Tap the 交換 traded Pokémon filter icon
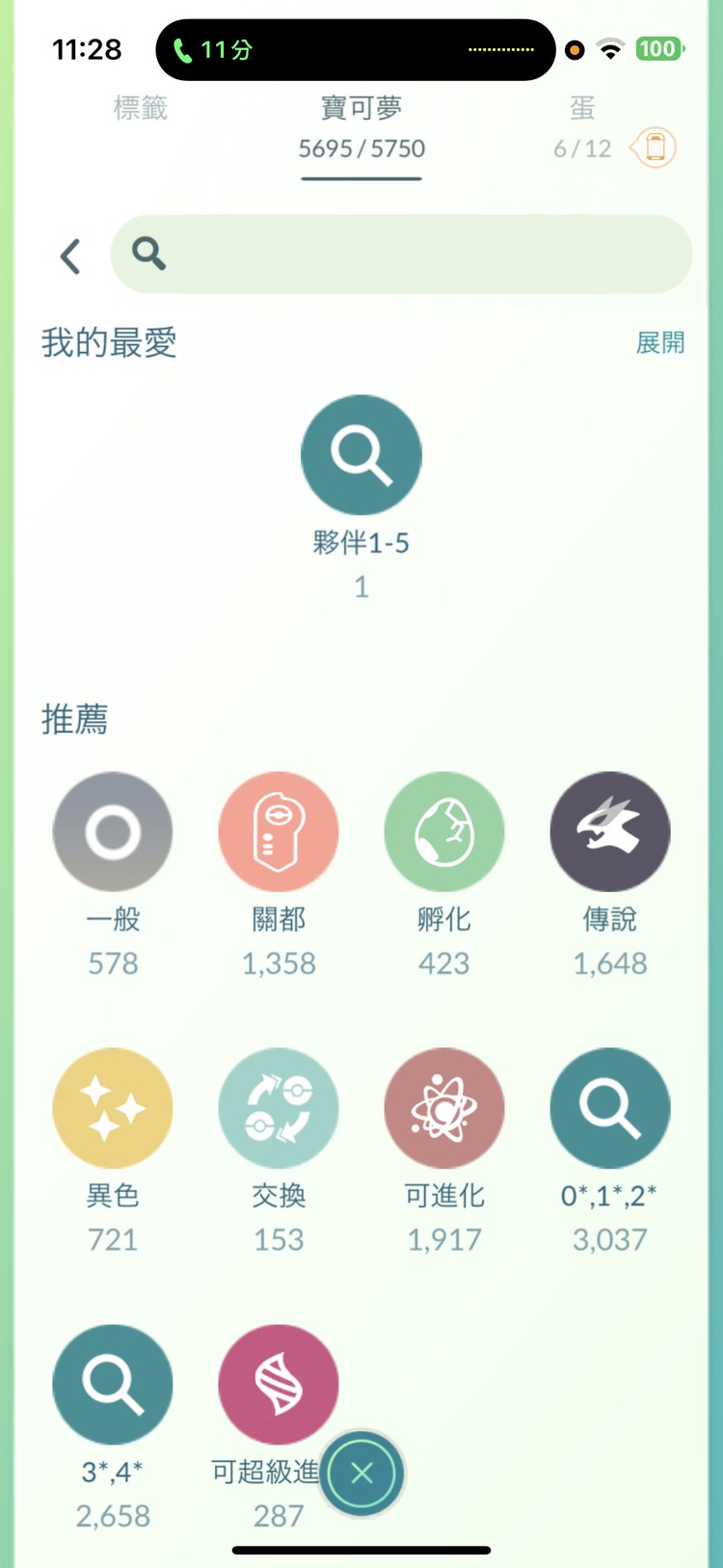The width and height of the screenshot is (723, 1568). [x=278, y=1107]
